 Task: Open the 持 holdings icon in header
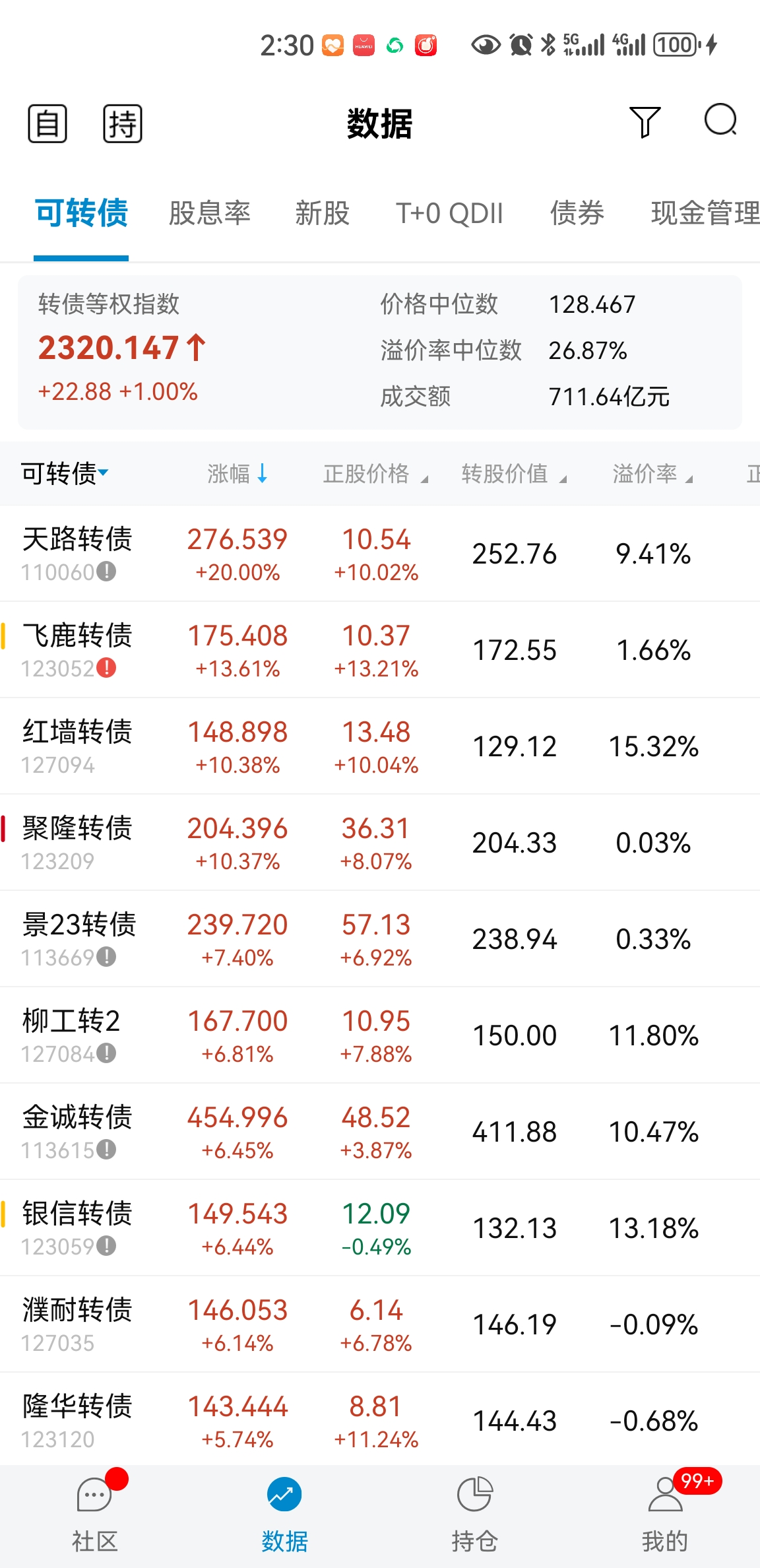click(x=123, y=123)
